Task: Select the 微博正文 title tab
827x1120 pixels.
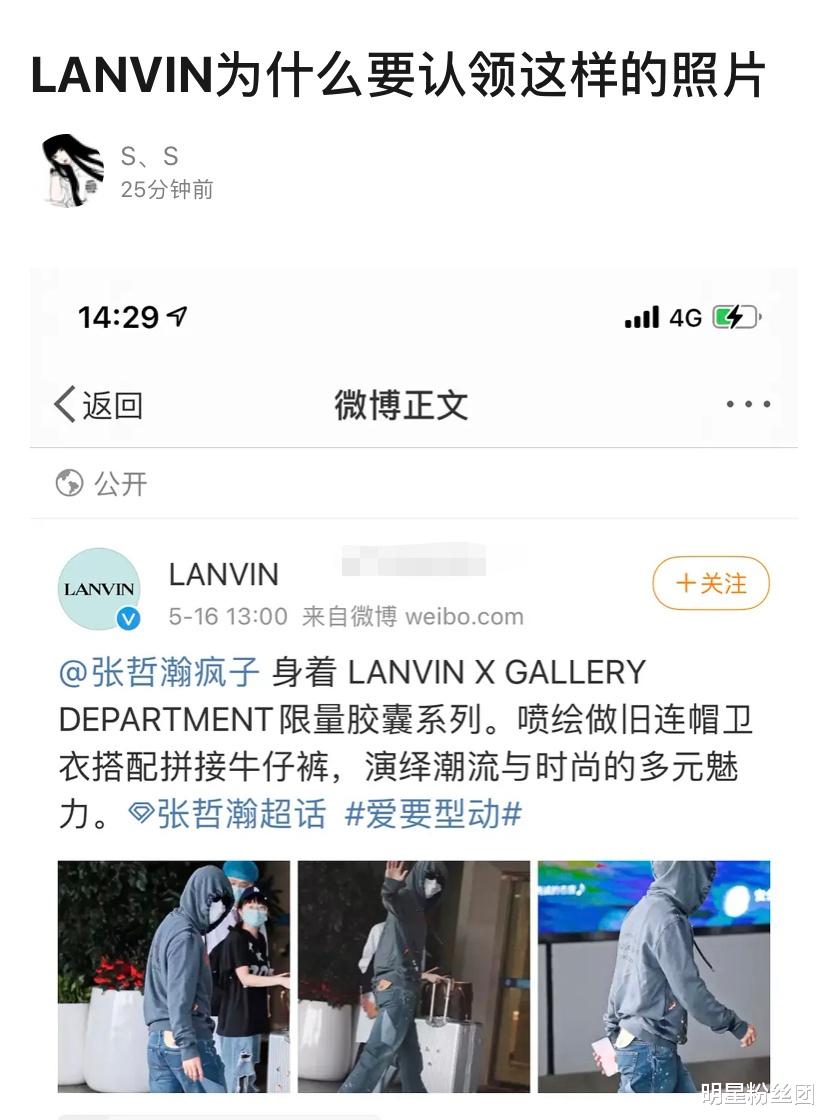Action: coord(403,404)
